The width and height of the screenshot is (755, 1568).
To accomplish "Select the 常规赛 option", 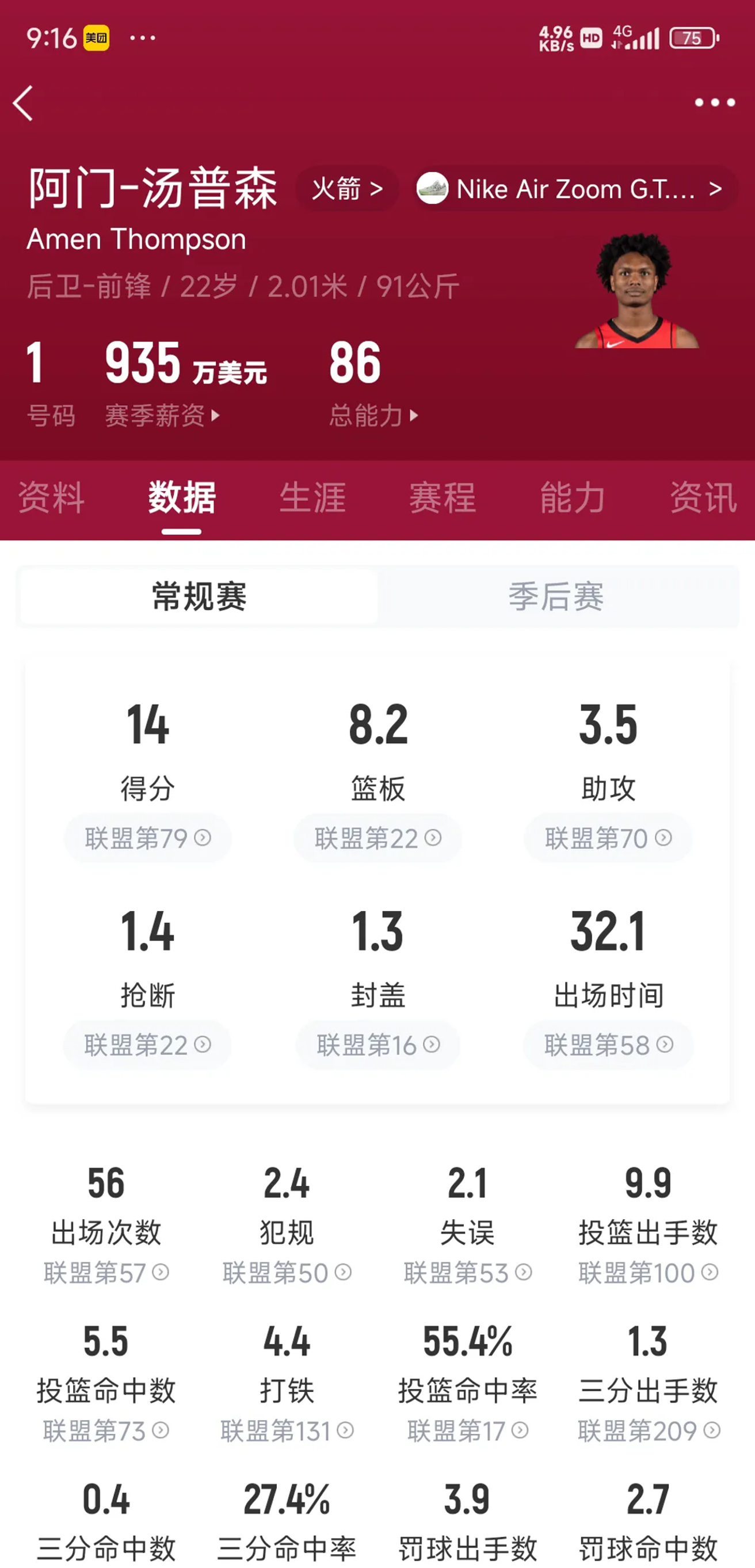I will pyautogui.click(x=198, y=597).
